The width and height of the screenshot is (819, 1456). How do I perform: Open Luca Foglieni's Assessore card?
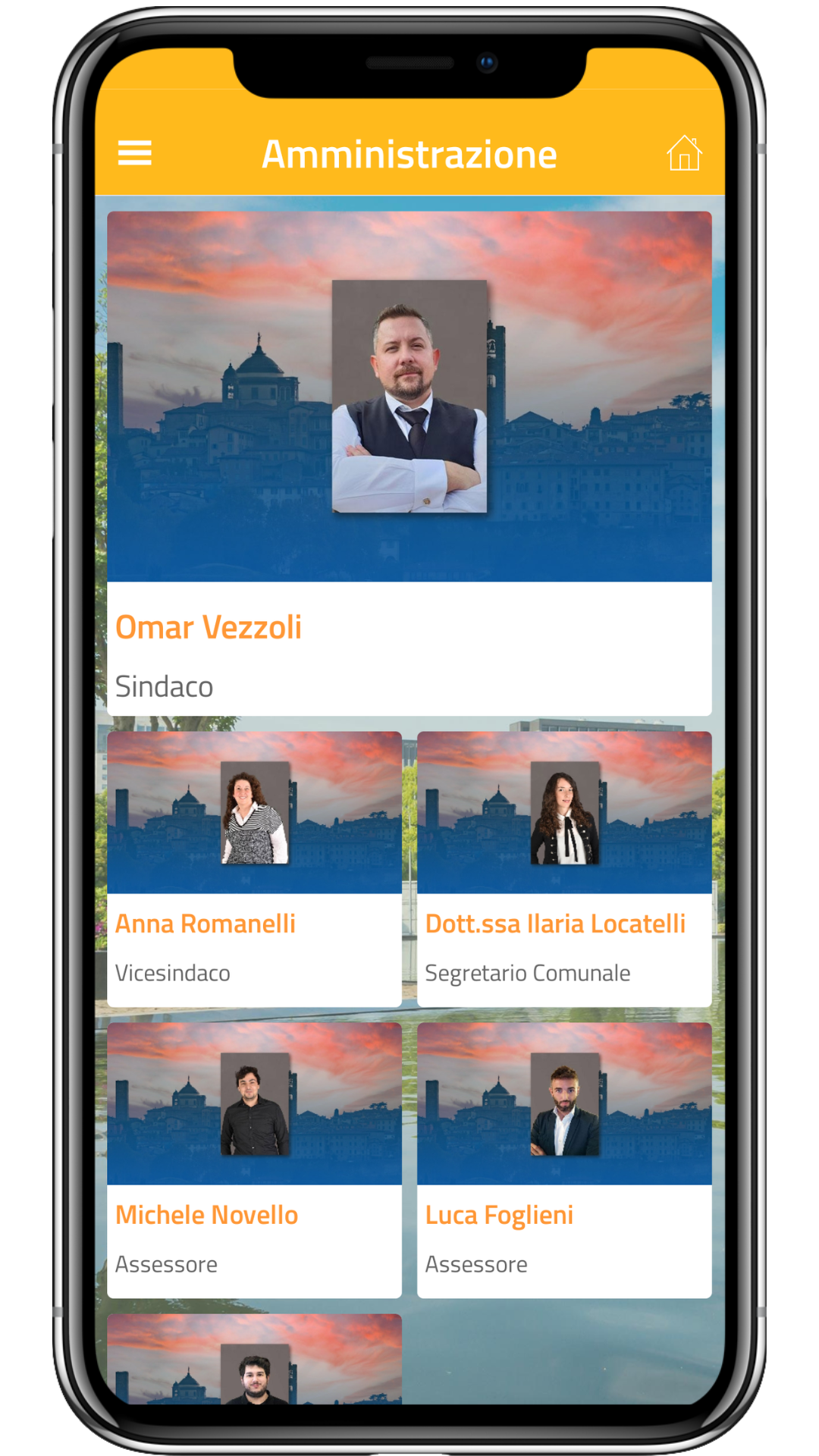564,1160
